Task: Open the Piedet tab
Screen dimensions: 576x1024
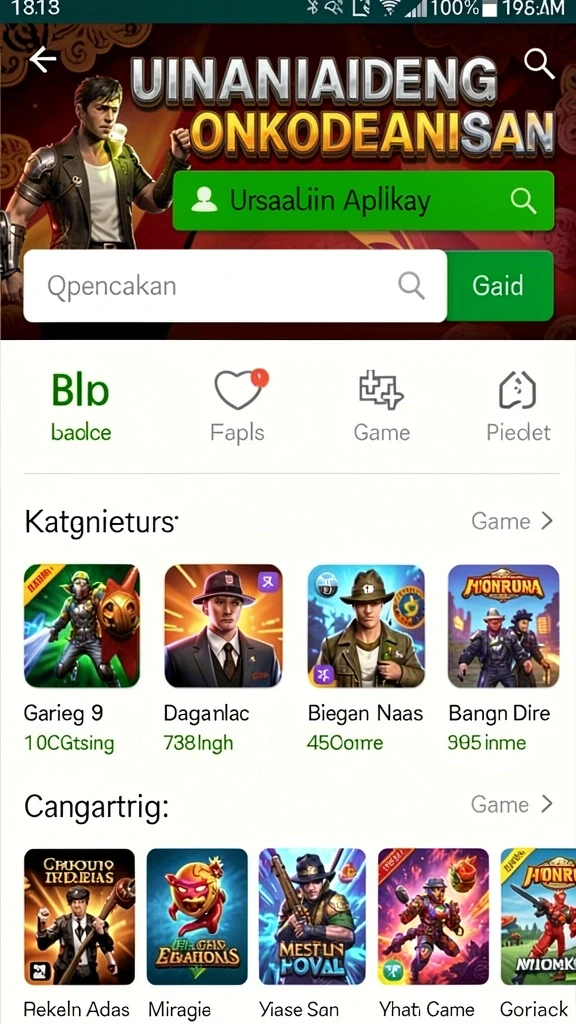Action: click(x=519, y=406)
